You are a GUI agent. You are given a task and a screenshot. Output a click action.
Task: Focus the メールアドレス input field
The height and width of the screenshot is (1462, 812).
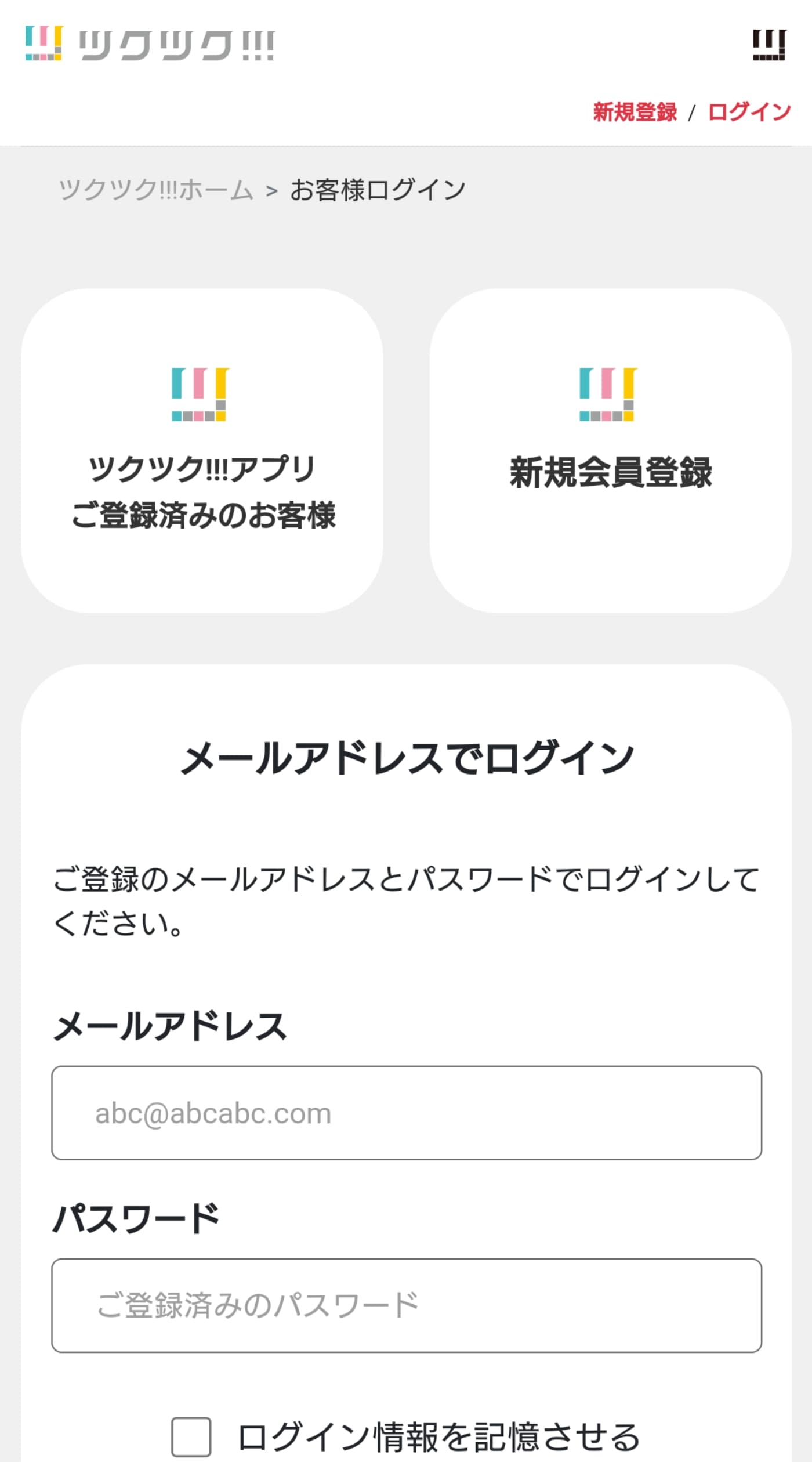(406, 1113)
